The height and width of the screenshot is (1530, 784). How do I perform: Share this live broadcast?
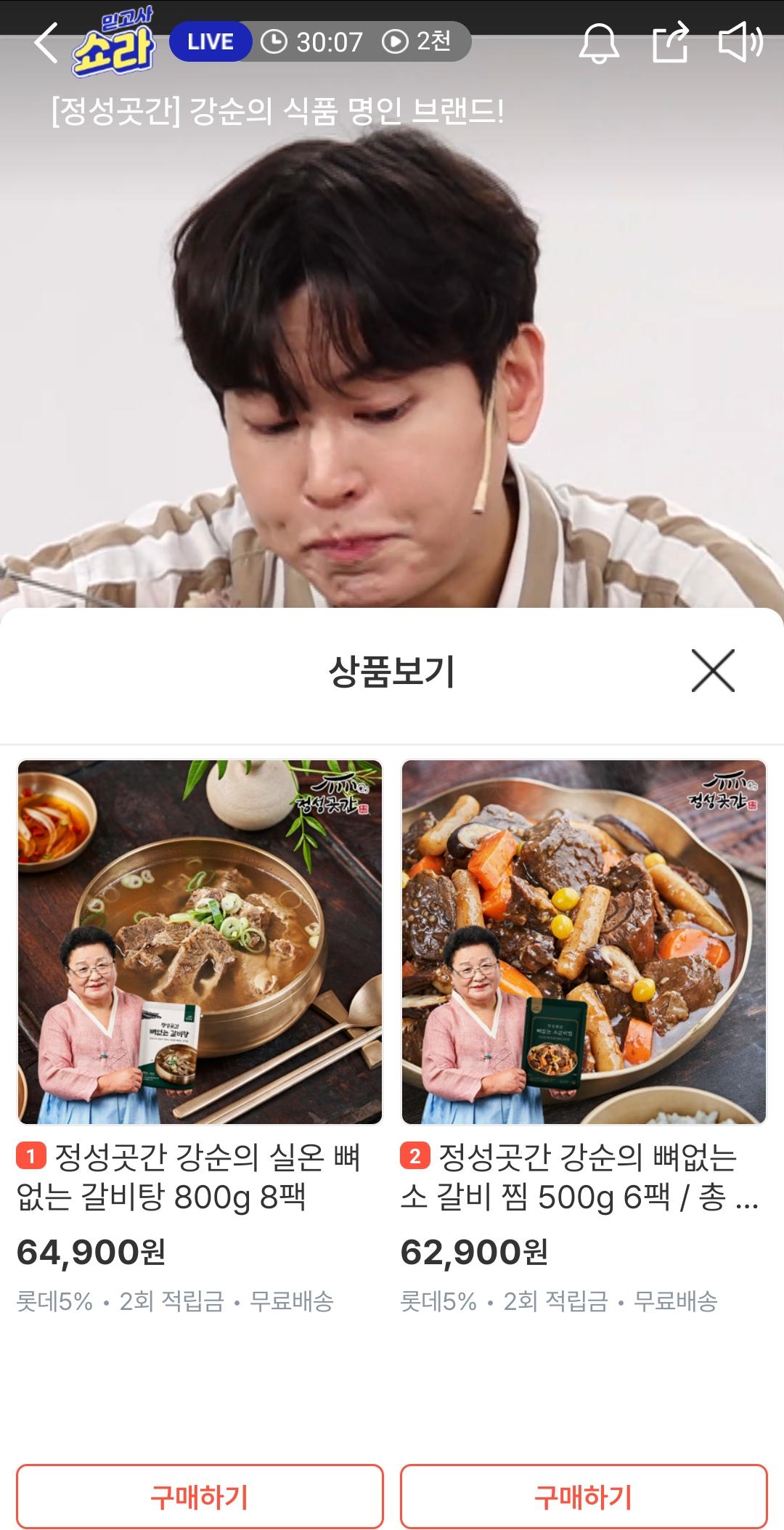click(669, 43)
